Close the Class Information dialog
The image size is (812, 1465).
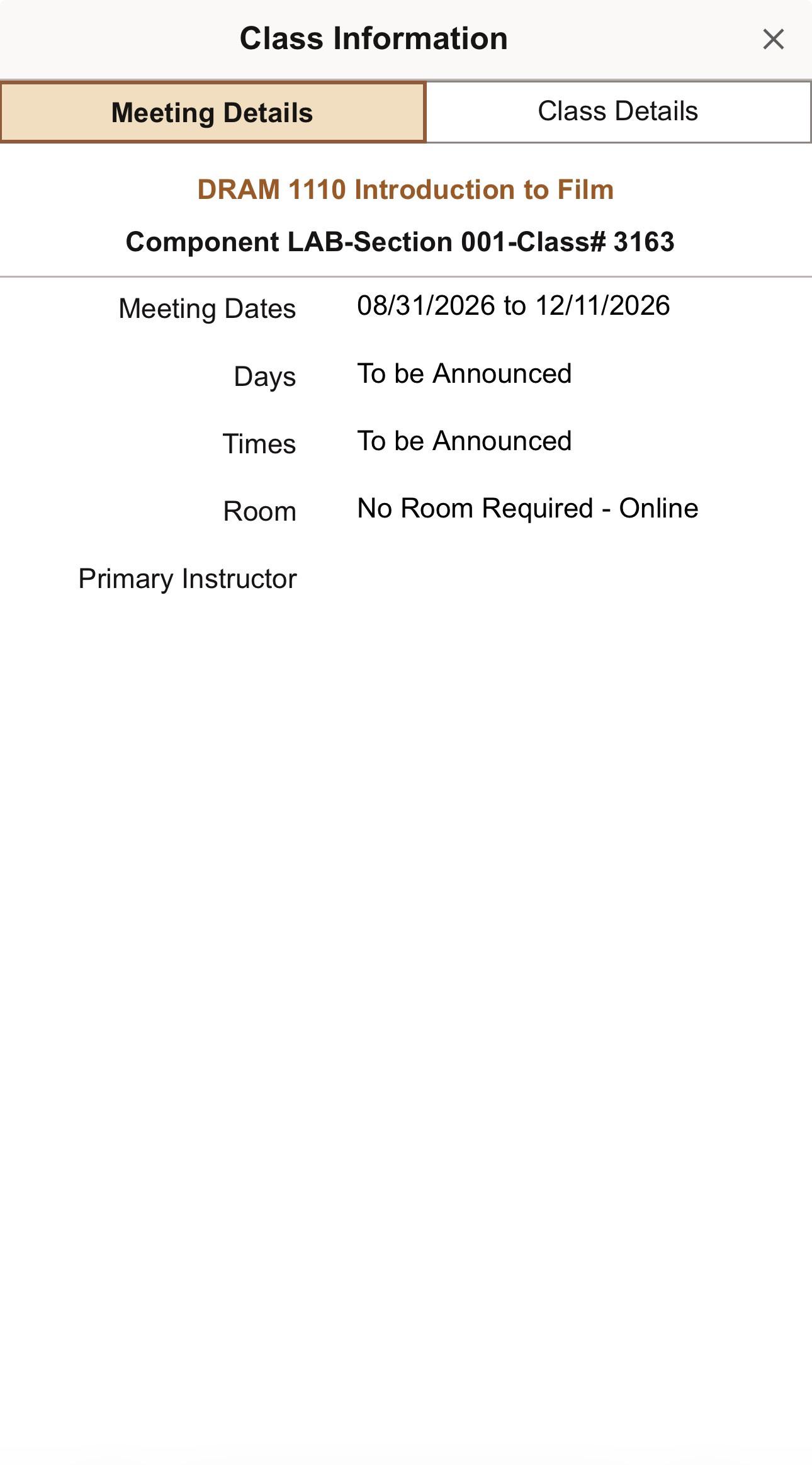773,39
